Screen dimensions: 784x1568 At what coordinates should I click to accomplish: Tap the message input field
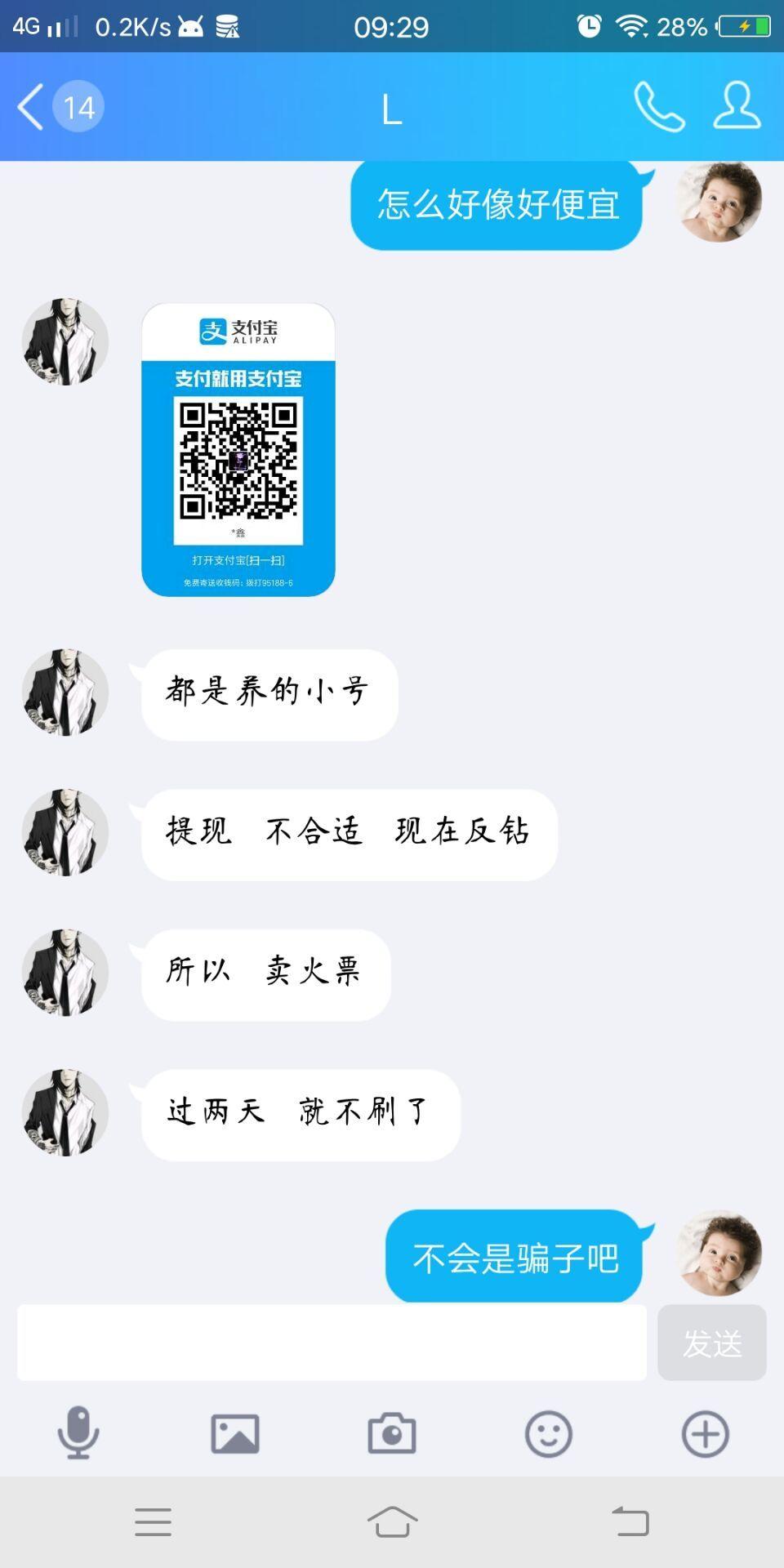pyautogui.click(x=332, y=1343)
